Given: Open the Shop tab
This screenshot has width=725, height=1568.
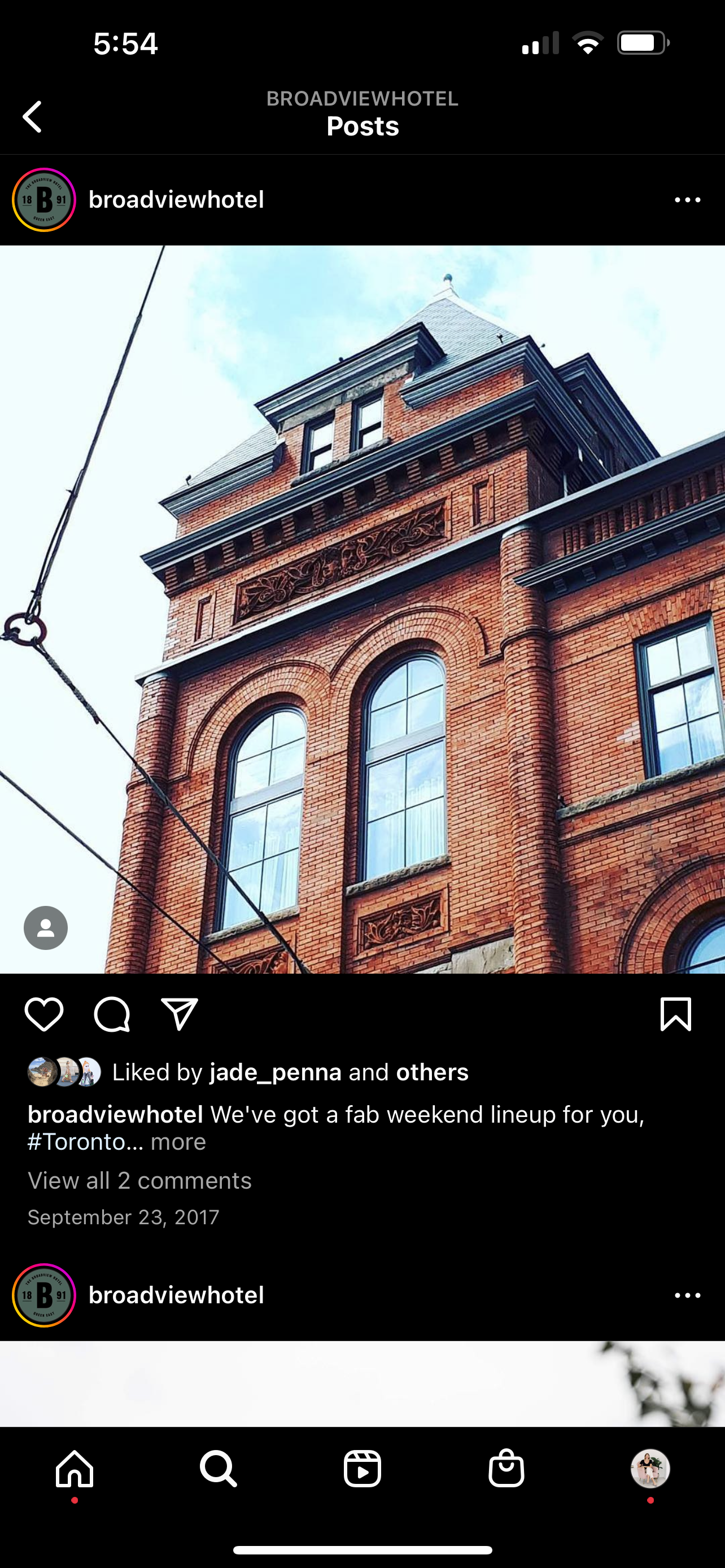Looking at the screenshot, I should pos(506,1468).
